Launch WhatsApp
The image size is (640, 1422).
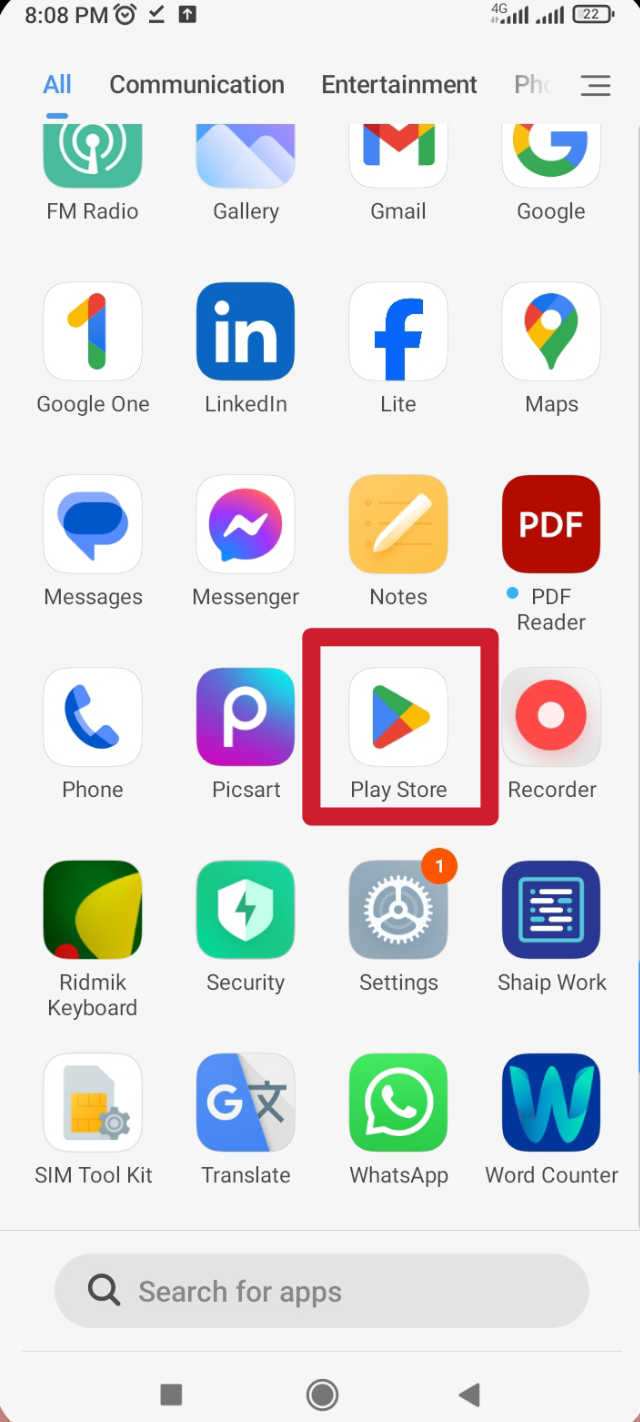click(x=398, y=1102)
